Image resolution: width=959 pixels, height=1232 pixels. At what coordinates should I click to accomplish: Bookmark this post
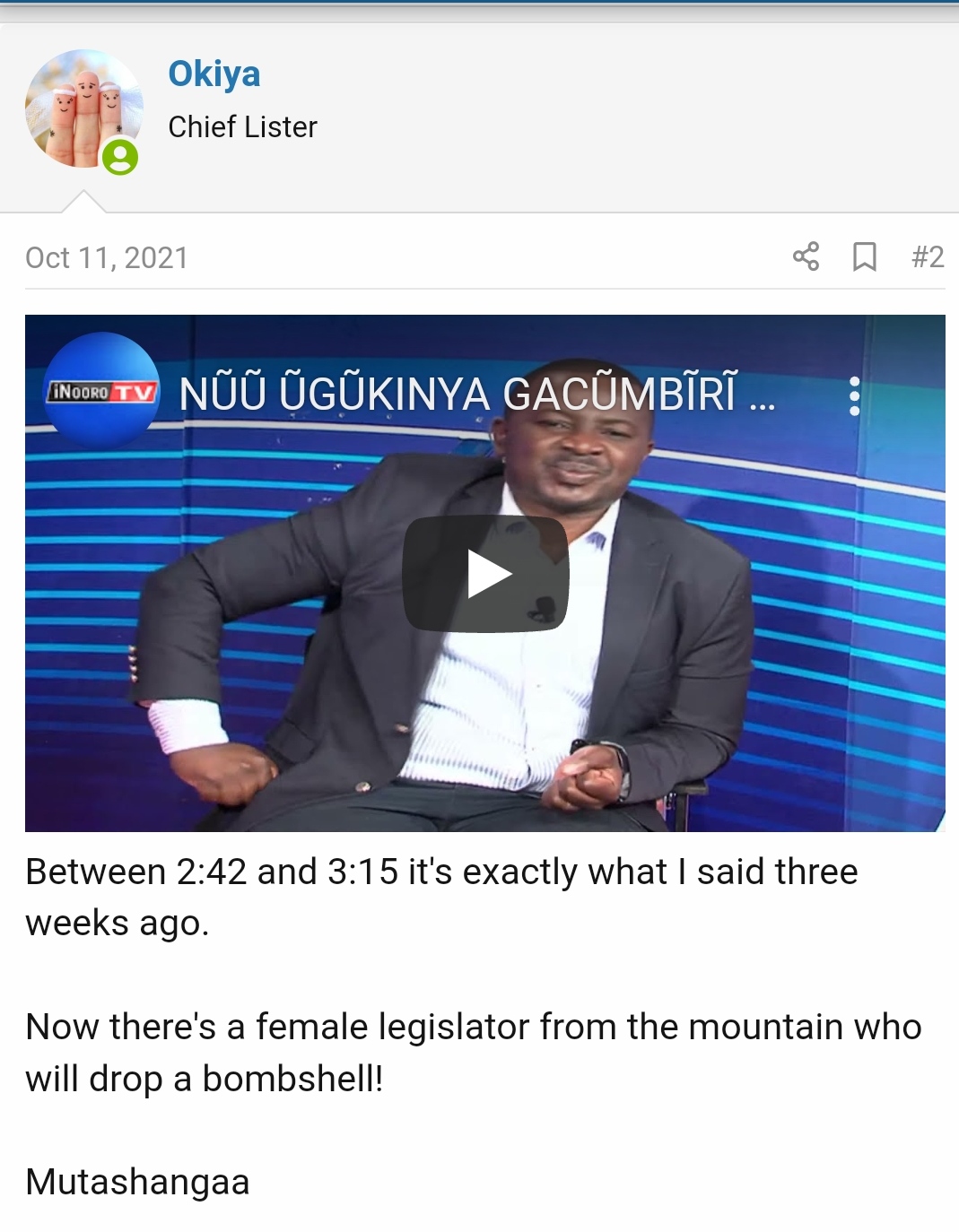[x=864, y=256]
